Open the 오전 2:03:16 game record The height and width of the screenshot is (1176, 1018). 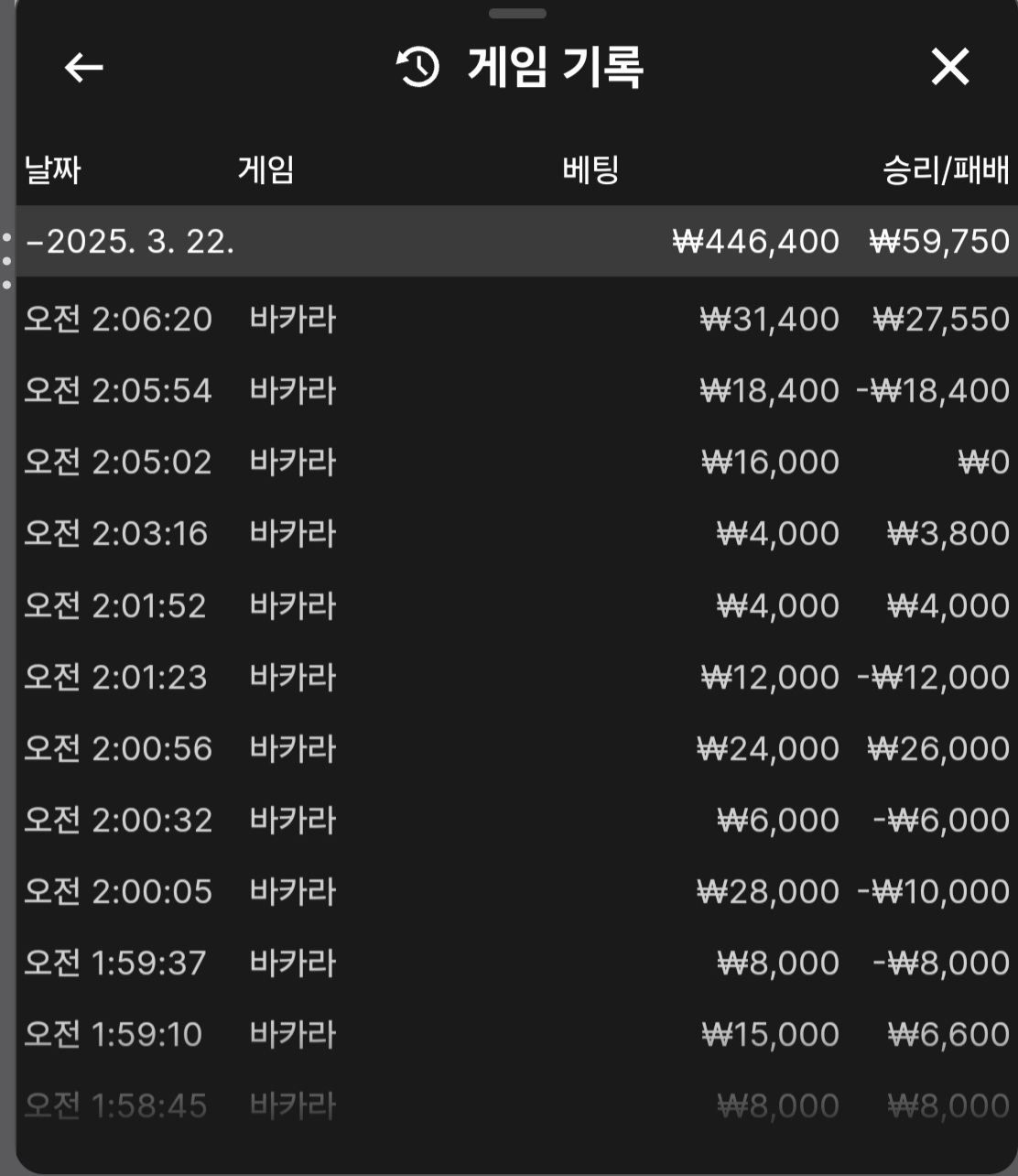tap(513, 533)
